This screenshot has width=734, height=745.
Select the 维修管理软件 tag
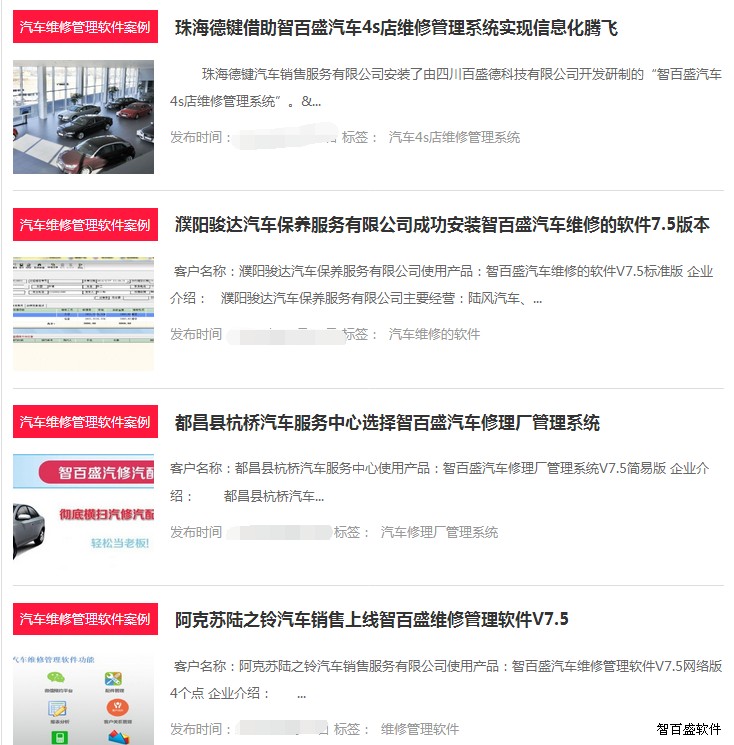(x=419, y=729)
